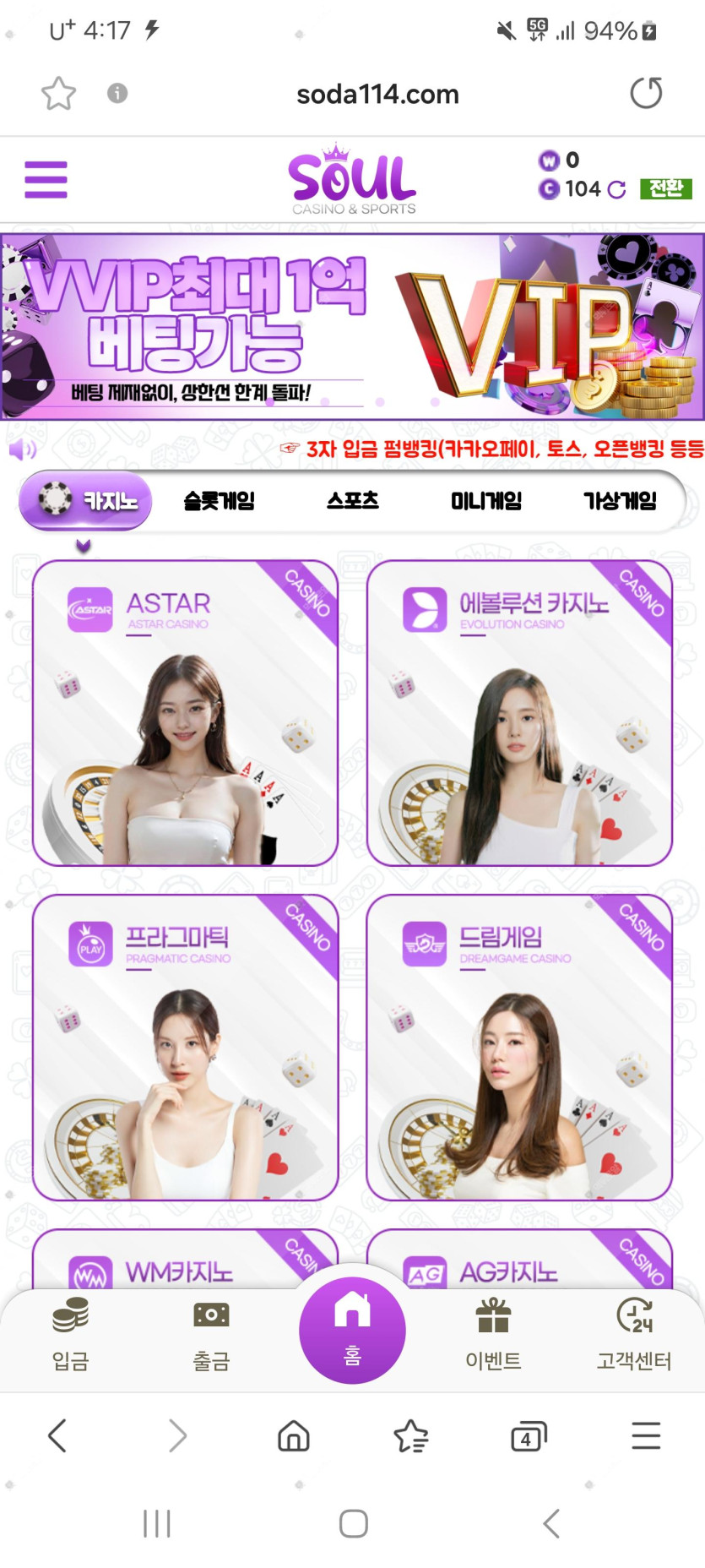Reload the page in the browser

(x=646, y=93)
